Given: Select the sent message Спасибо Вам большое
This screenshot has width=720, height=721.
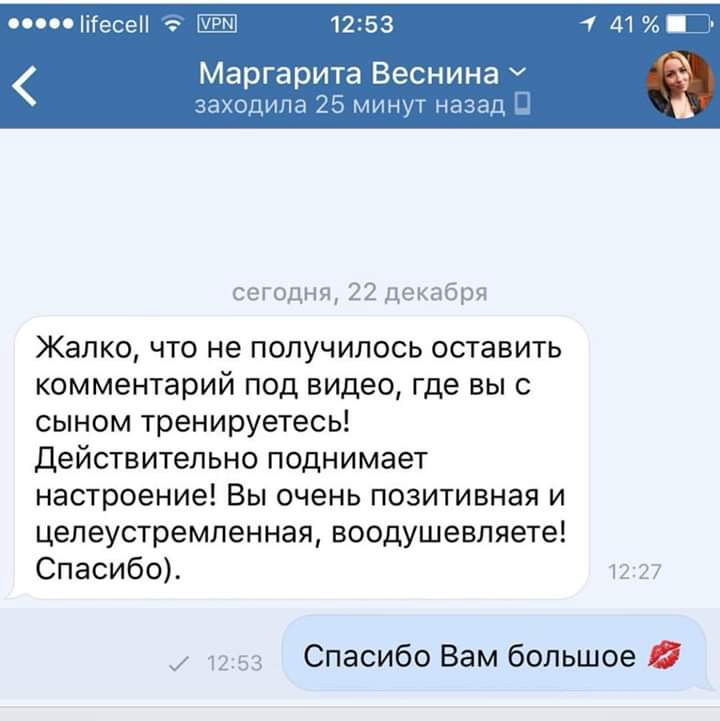Looking at the screenshot, I should tap(492, 656).
